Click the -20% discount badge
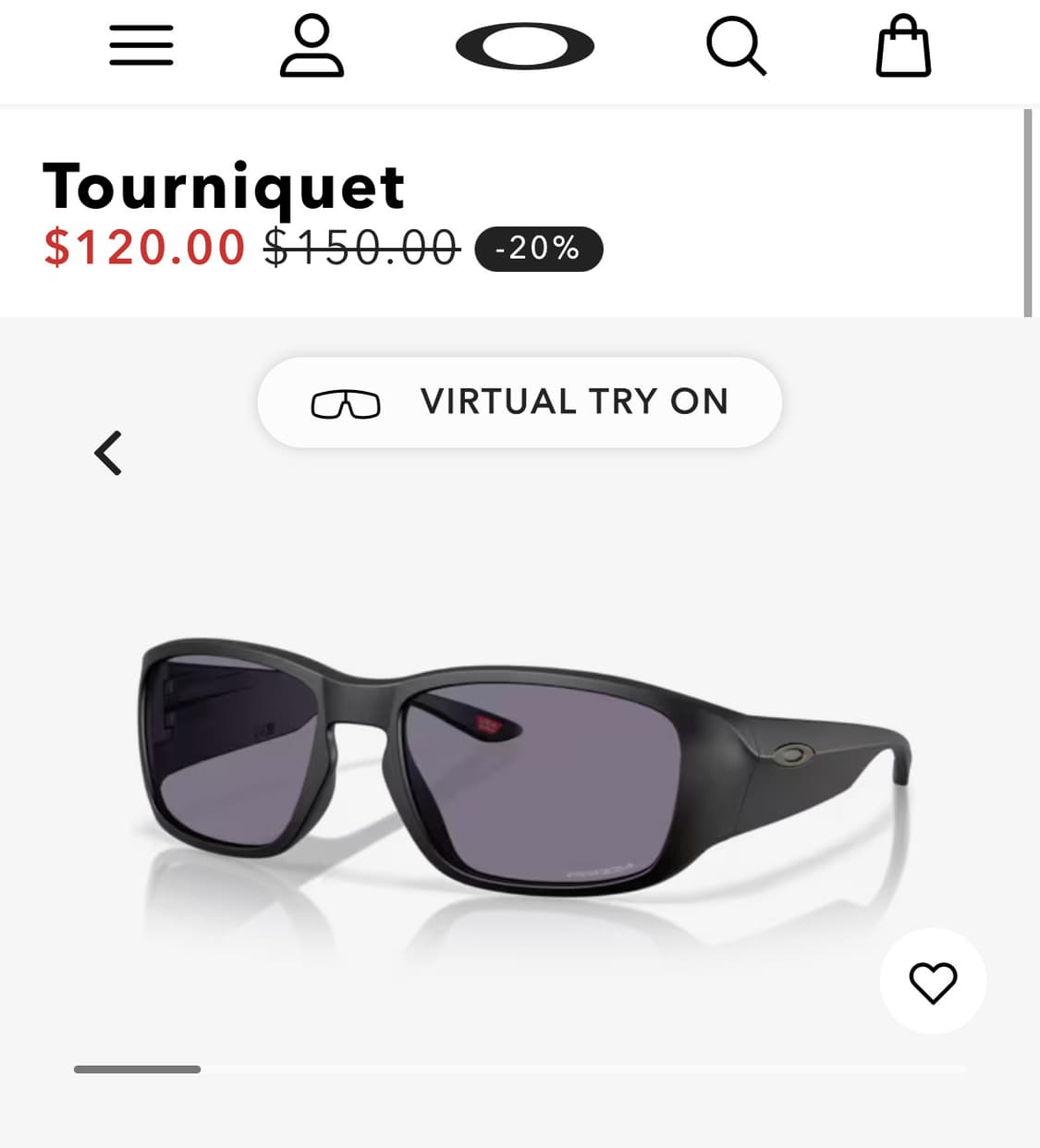This screenshot has height=1148, width=1040. pyautogui.click(x=539, y=248)
